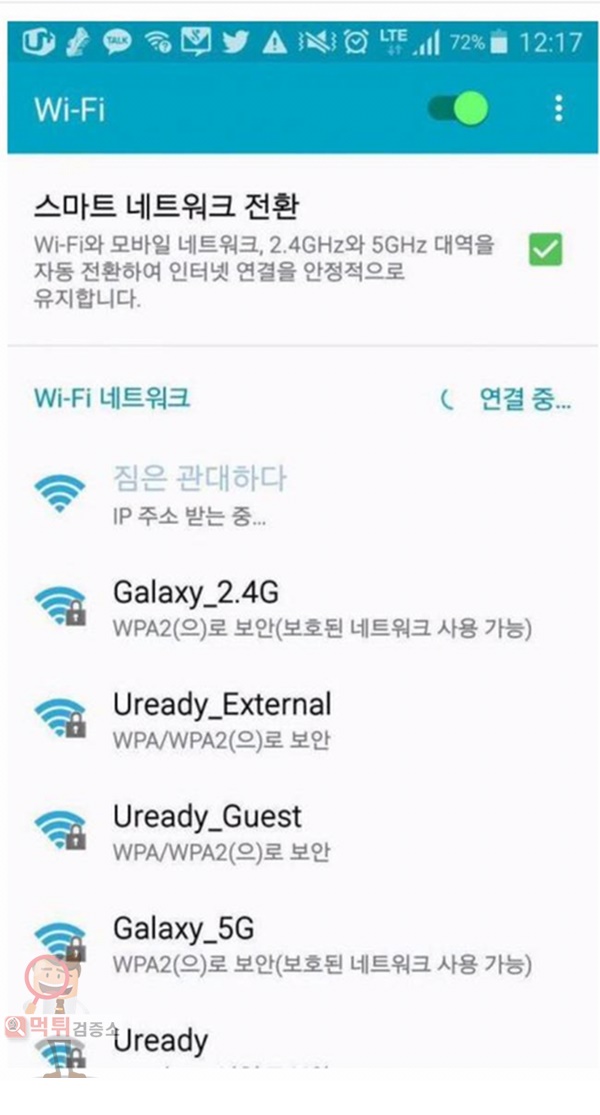Turn off the Wi-Fi switch
600x1115 pixels.
458,109
